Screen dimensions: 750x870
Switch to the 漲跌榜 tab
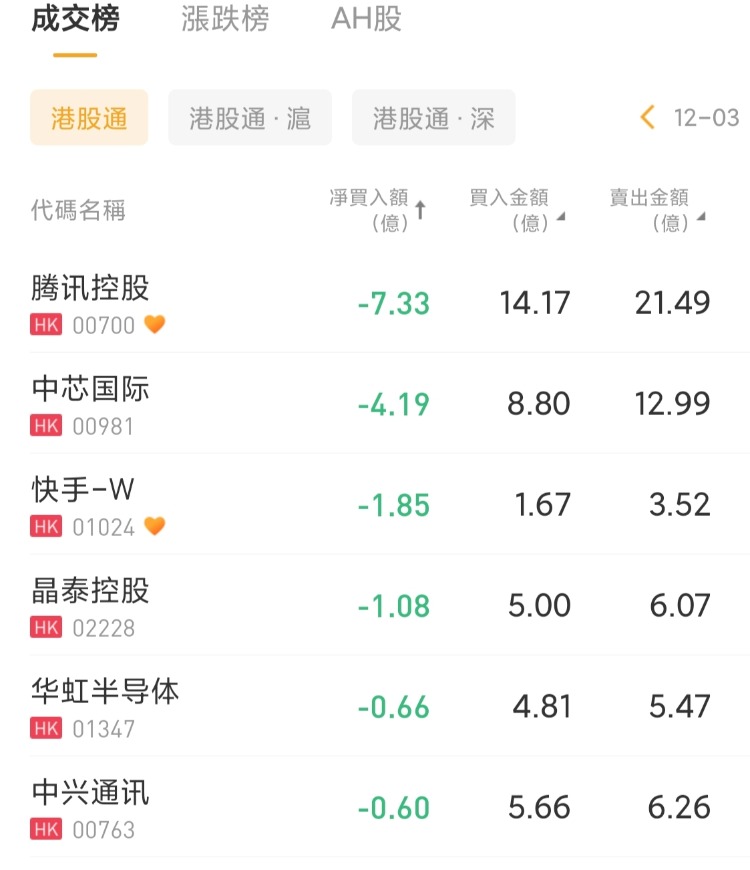(x=225, y=20)
